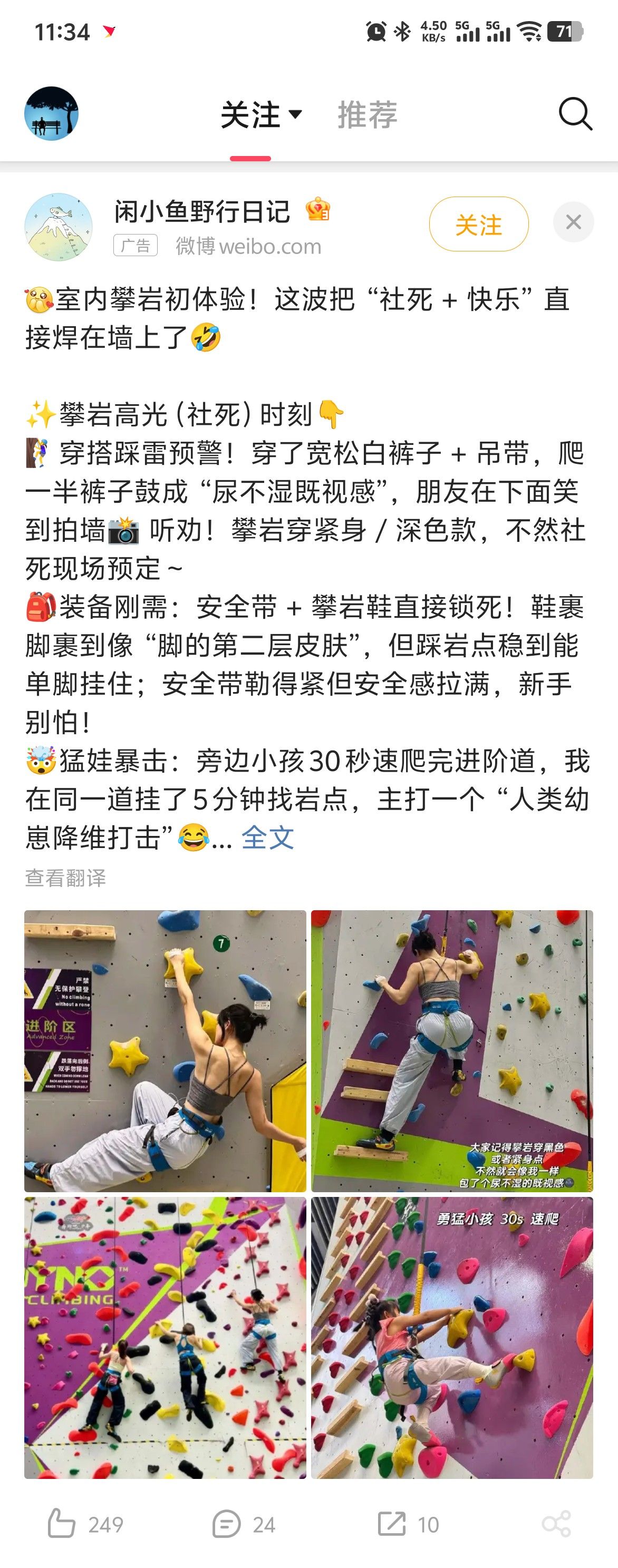The height and width of the screenshot is (1568, 618).
Task: Repost the post with 10 reposts
Action: 408,1524
